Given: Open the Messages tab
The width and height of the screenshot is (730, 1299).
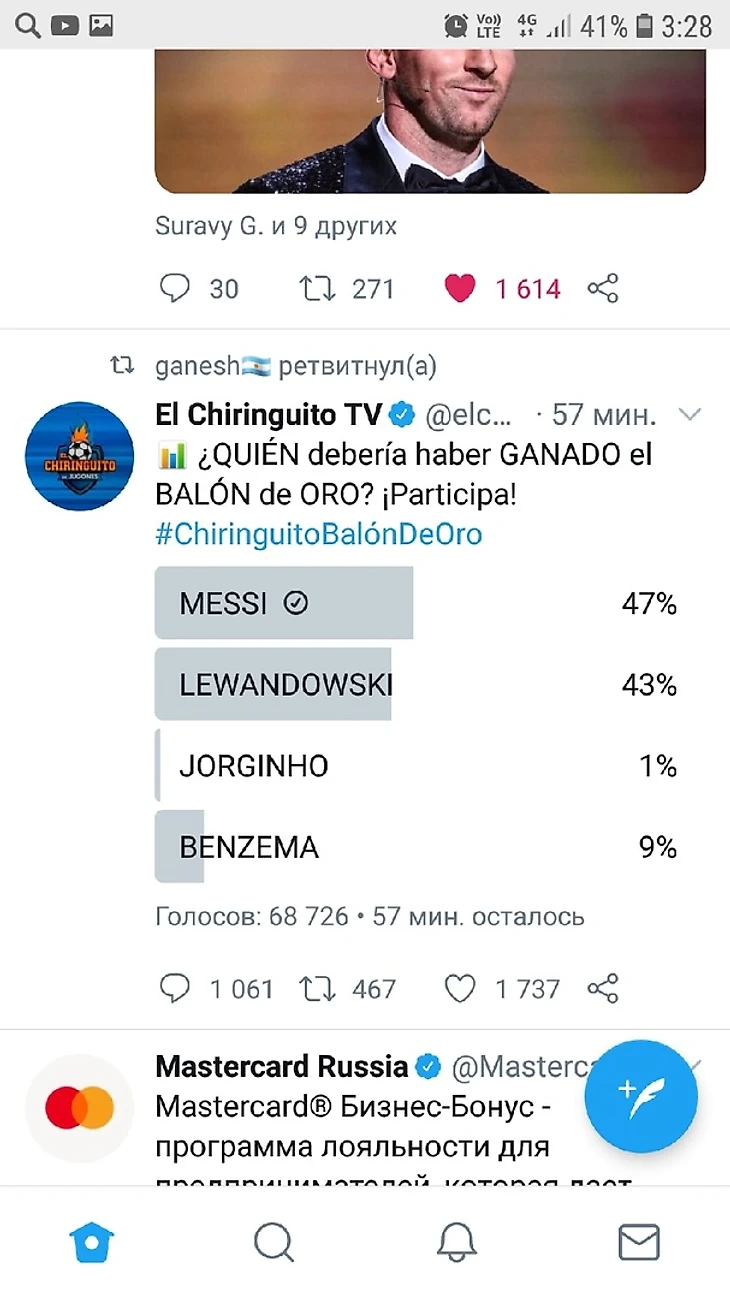Looking at the screenshot, I should pyautogui.click(x=638, y=1242).
